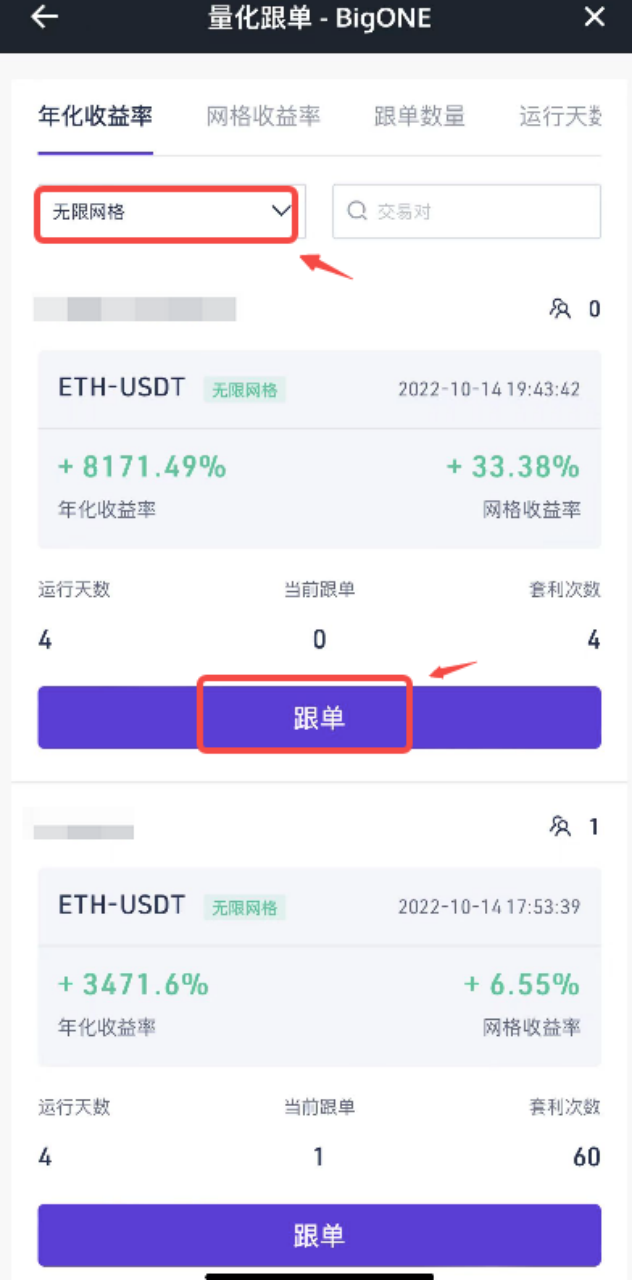Close the 量化跟单 page with X
This screenshot has height=1280, width=632.
coord(594,17)
